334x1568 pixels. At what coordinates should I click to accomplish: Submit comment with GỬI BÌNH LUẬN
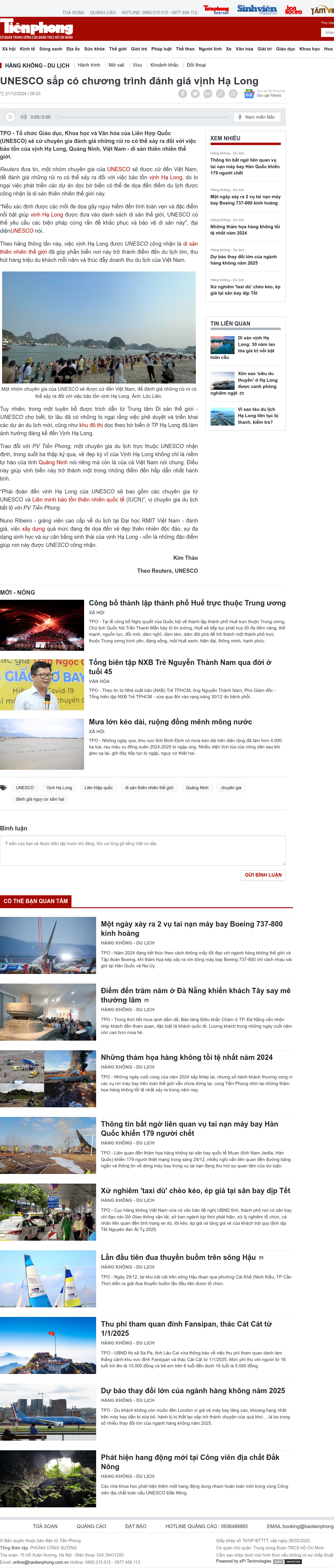(263, 875)
